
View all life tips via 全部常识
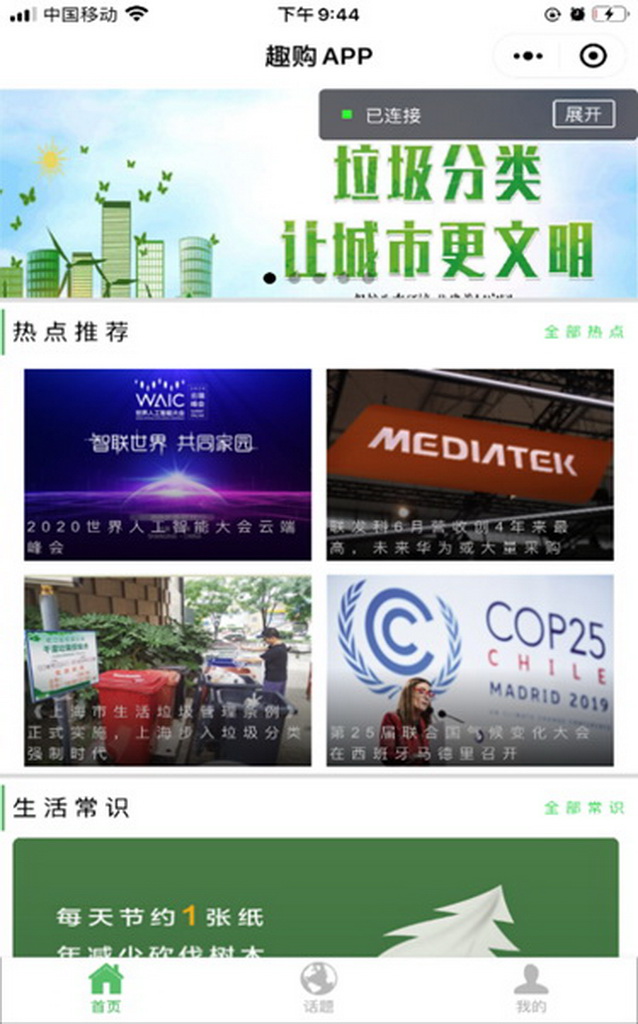(584, 808)
